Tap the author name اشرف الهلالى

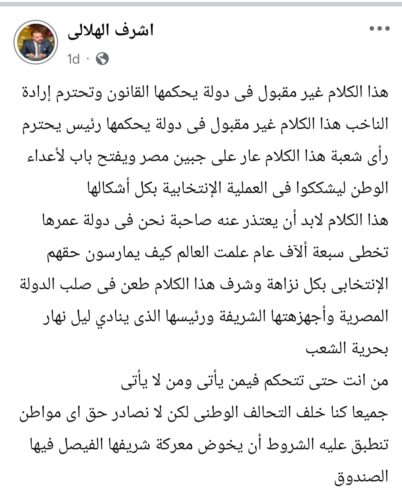tap(110, 31)
